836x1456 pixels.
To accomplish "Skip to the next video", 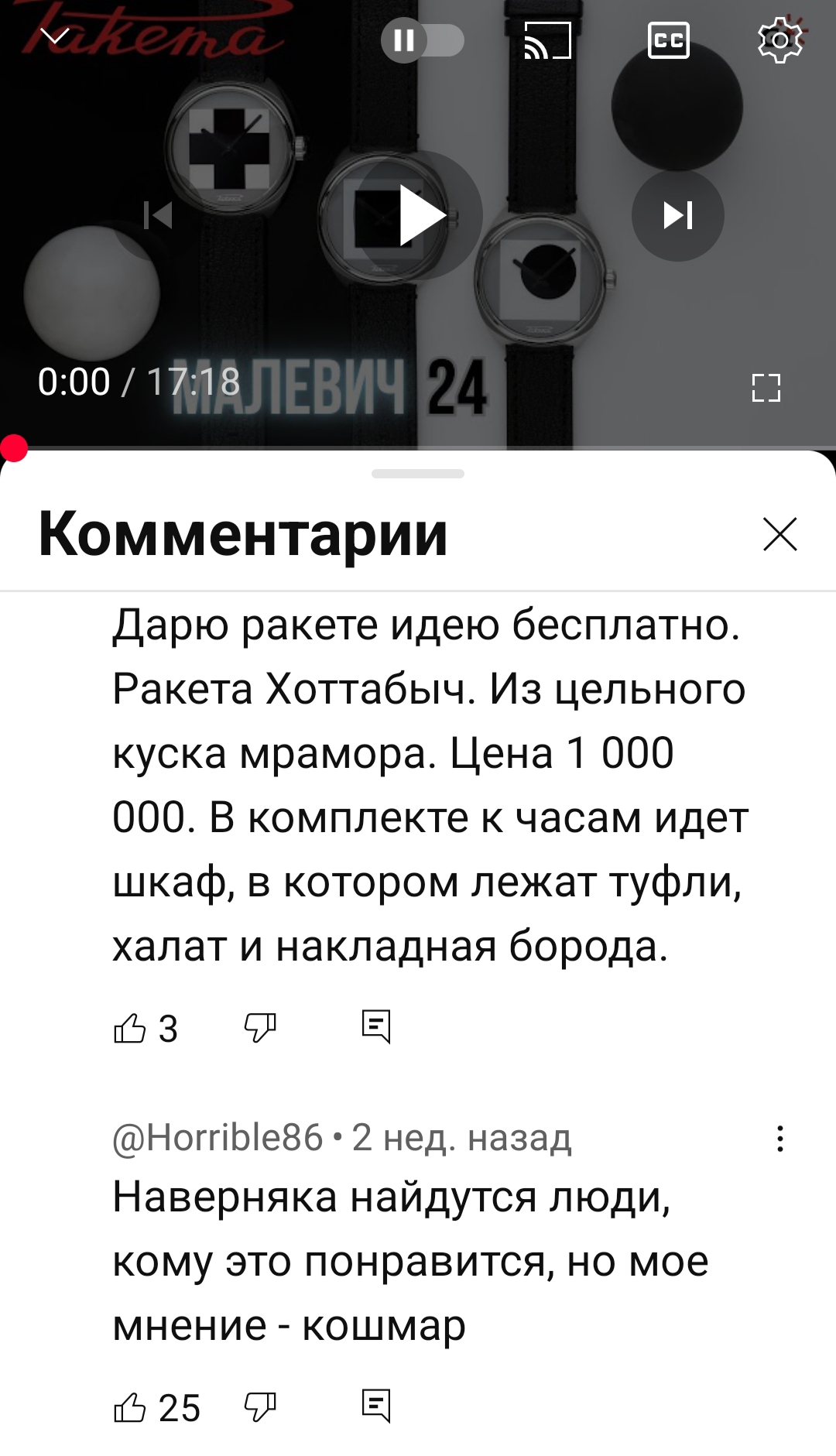I will click(x=678, y=215).
